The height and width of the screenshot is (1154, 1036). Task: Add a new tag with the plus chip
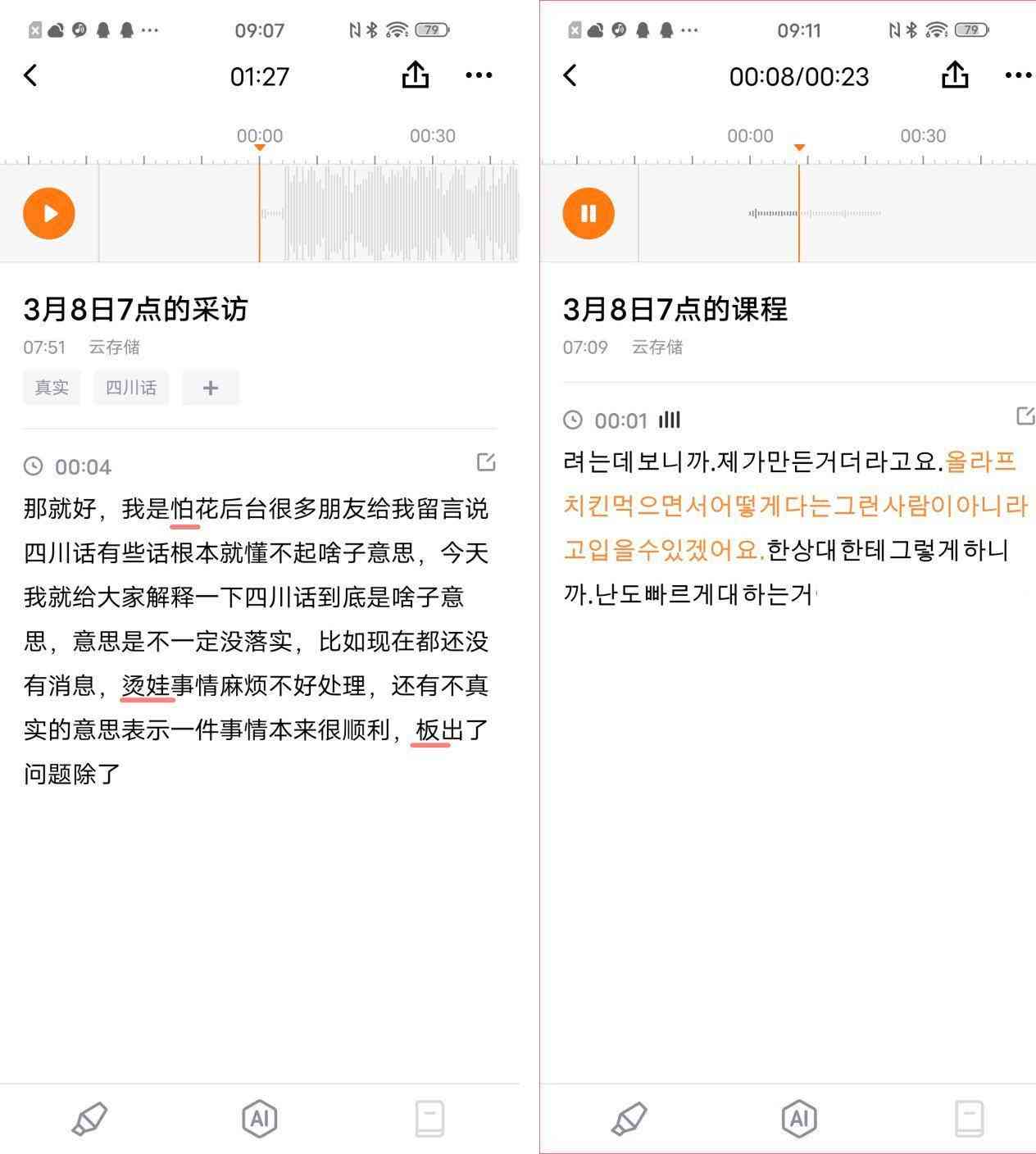[211, 388]
